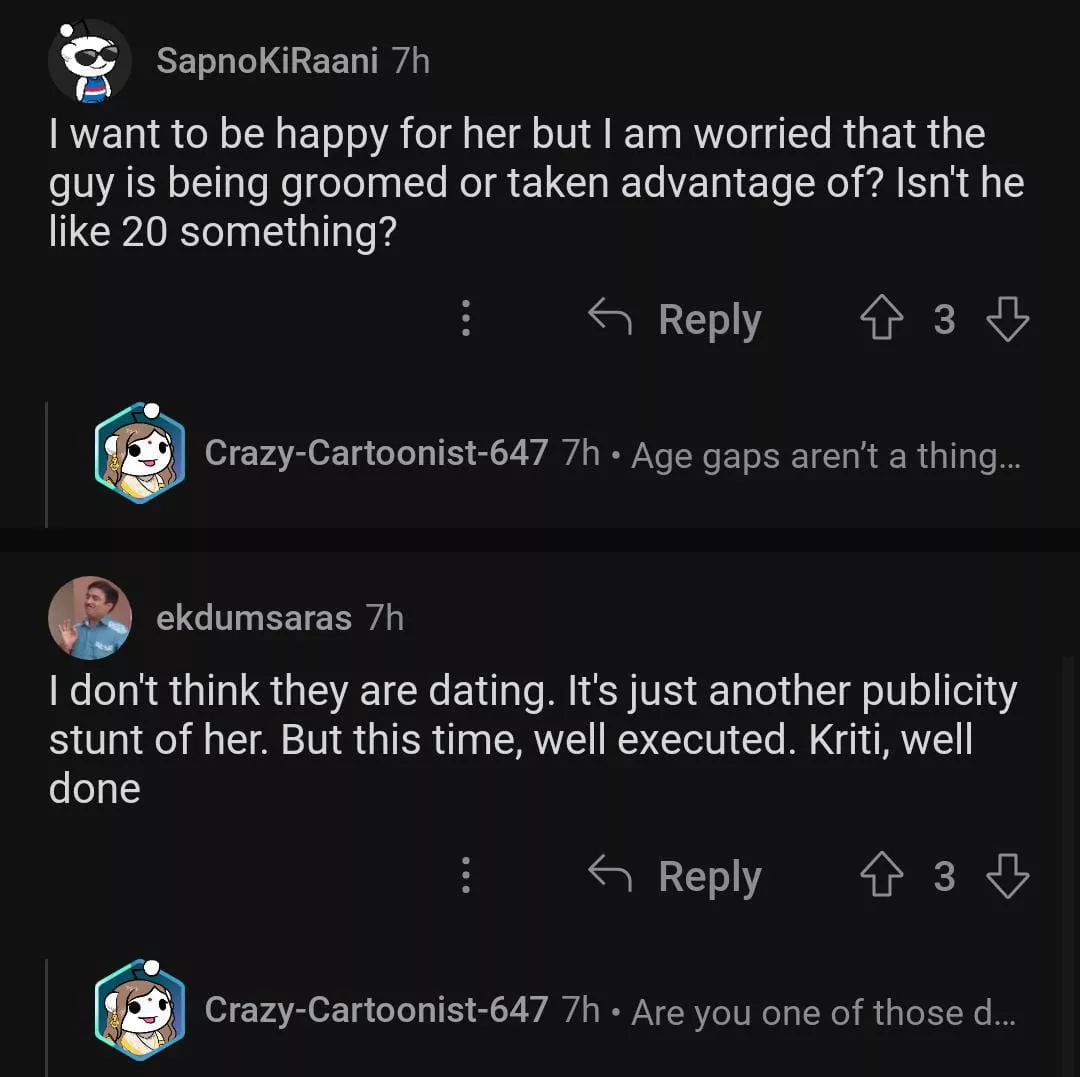
Task: Downvote ekdumsaras' comment
Action: [x=1007, y=877]
